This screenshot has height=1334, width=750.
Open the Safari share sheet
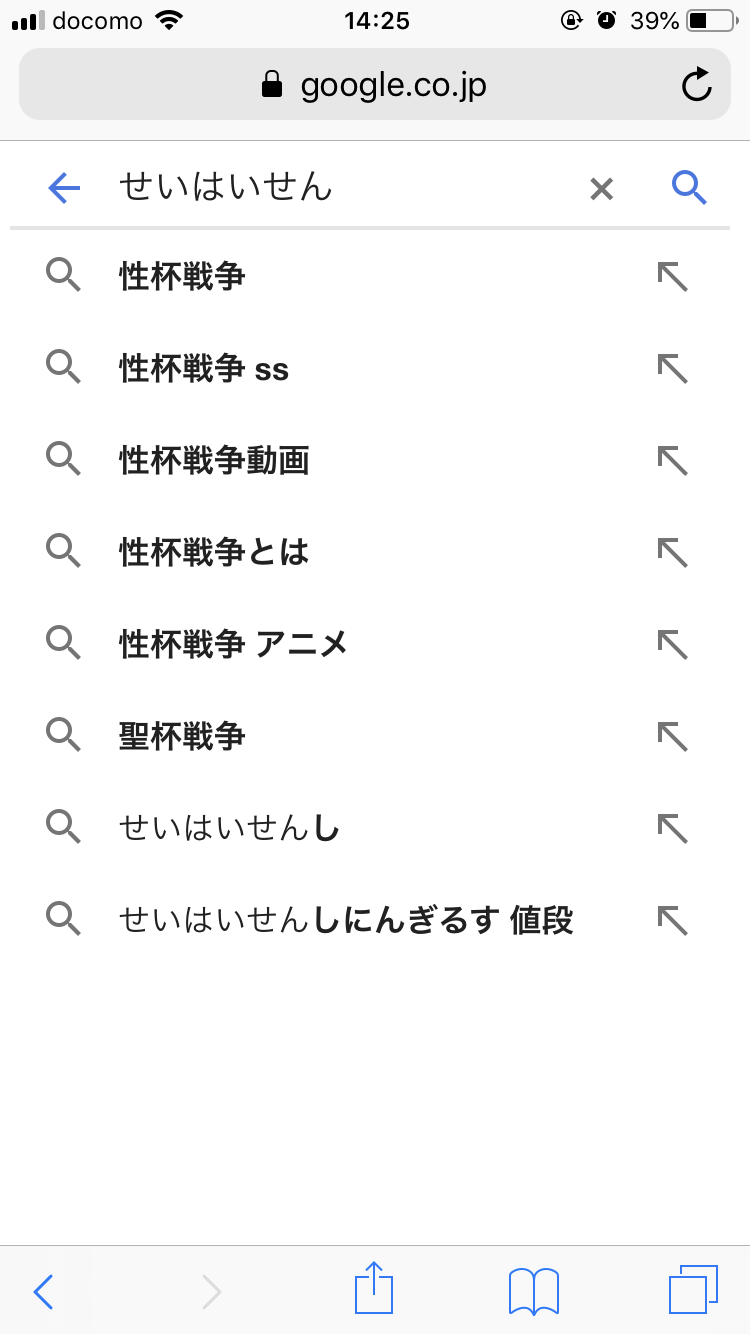[x=374, y=1289]
